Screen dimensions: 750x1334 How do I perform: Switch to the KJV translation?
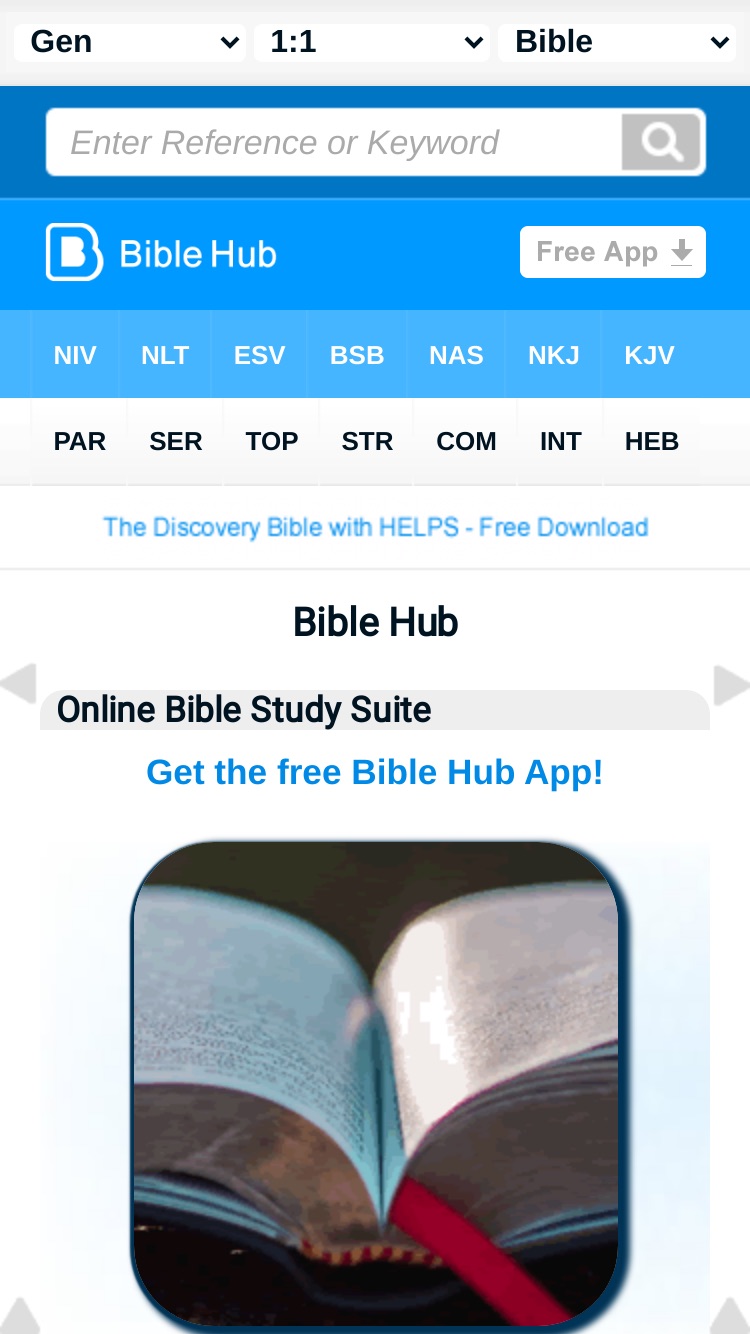click(649, 355)
